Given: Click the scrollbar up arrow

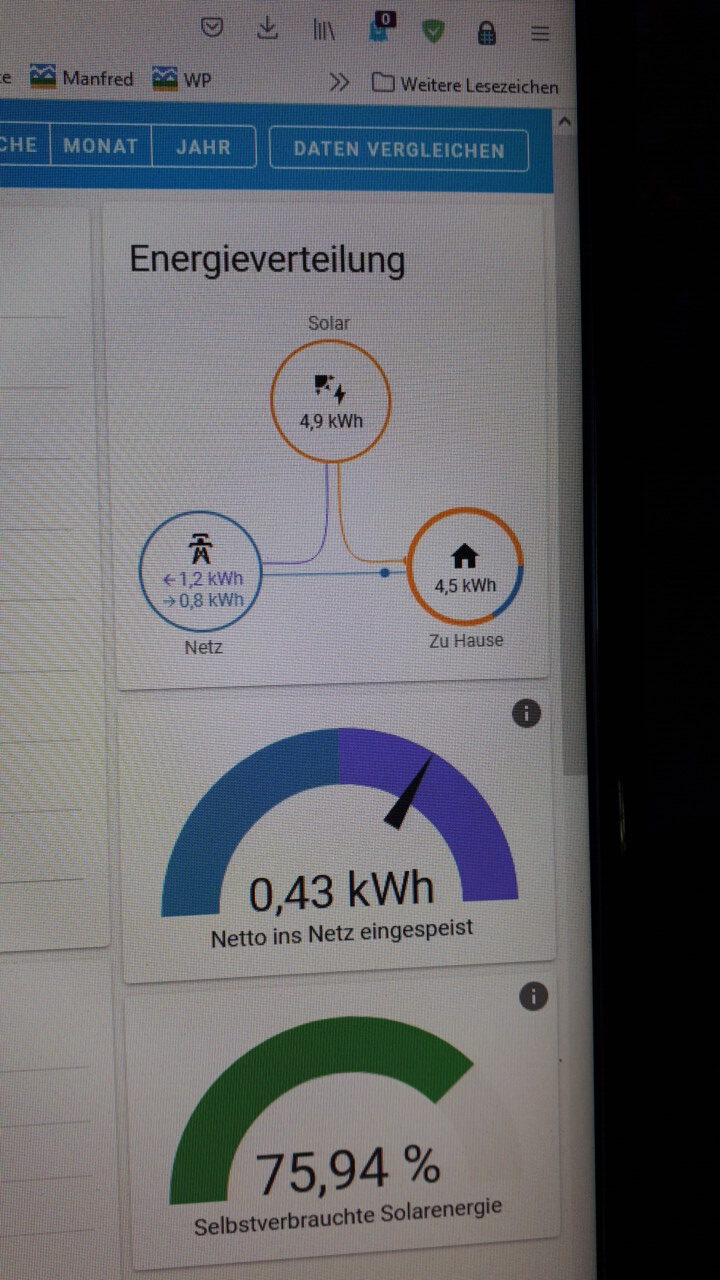Looking at the screenshot, I should tap(564, 122).
